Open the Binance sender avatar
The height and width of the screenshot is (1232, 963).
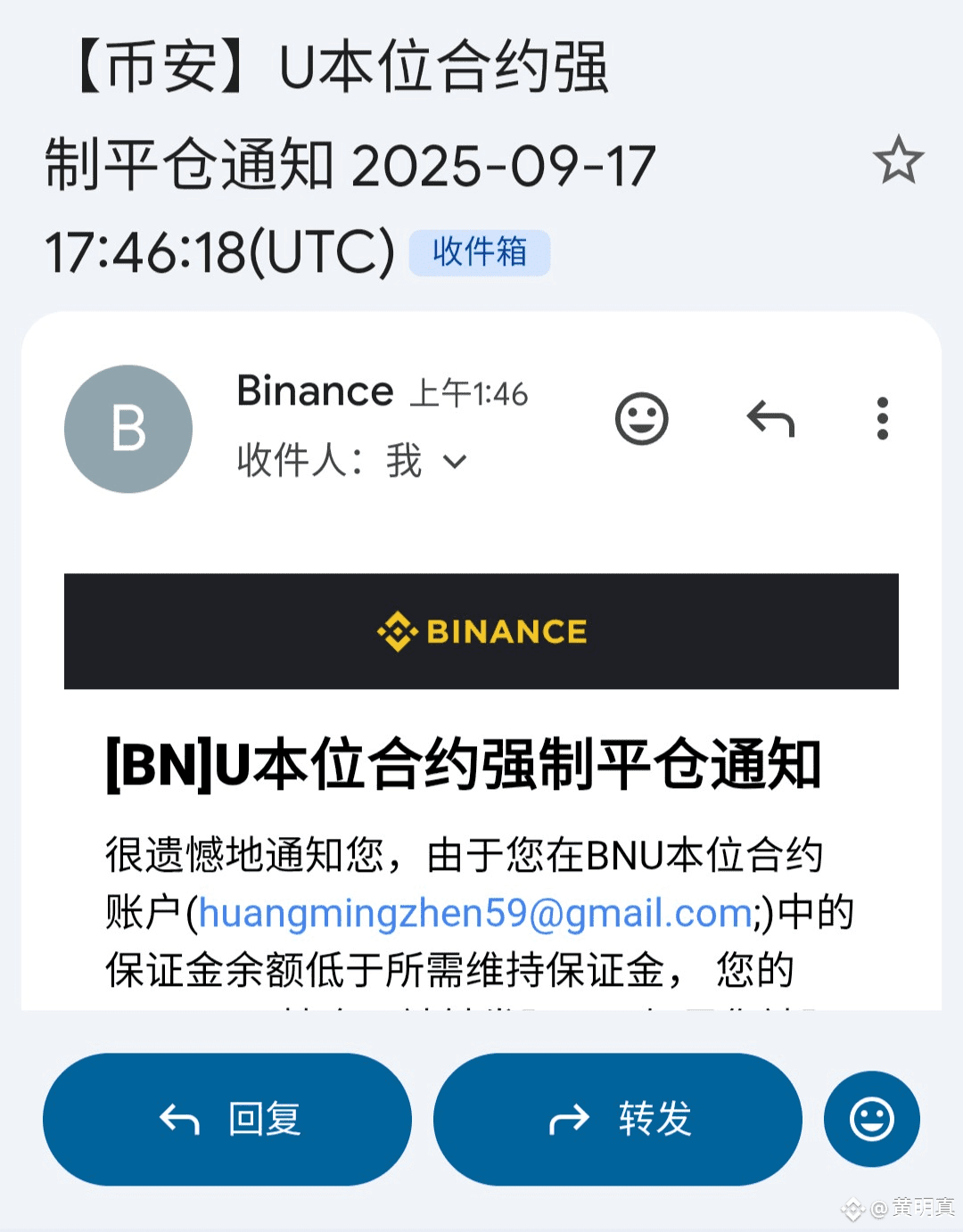[128, 429]
